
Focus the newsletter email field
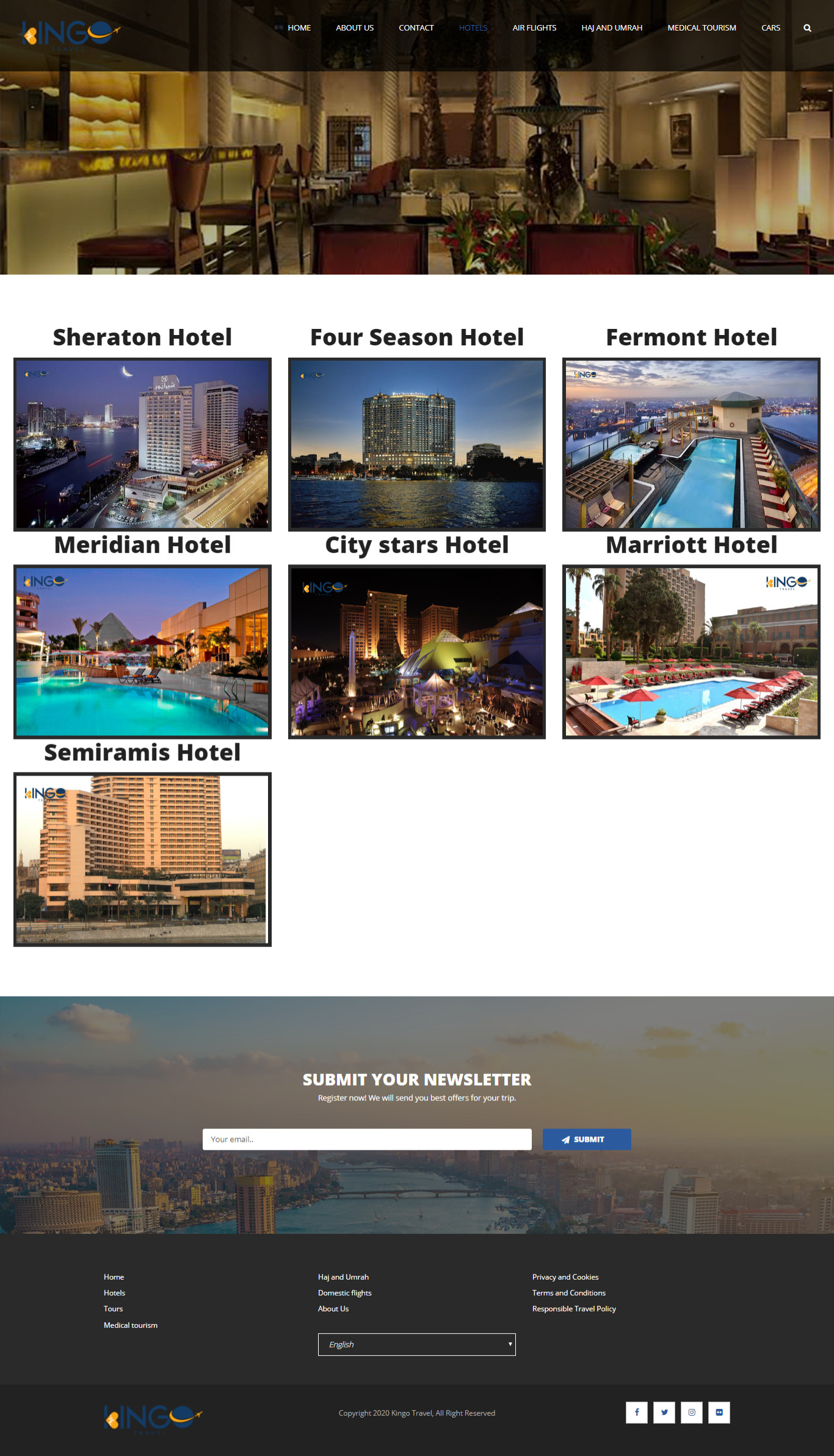click(x=367, y=1139)
